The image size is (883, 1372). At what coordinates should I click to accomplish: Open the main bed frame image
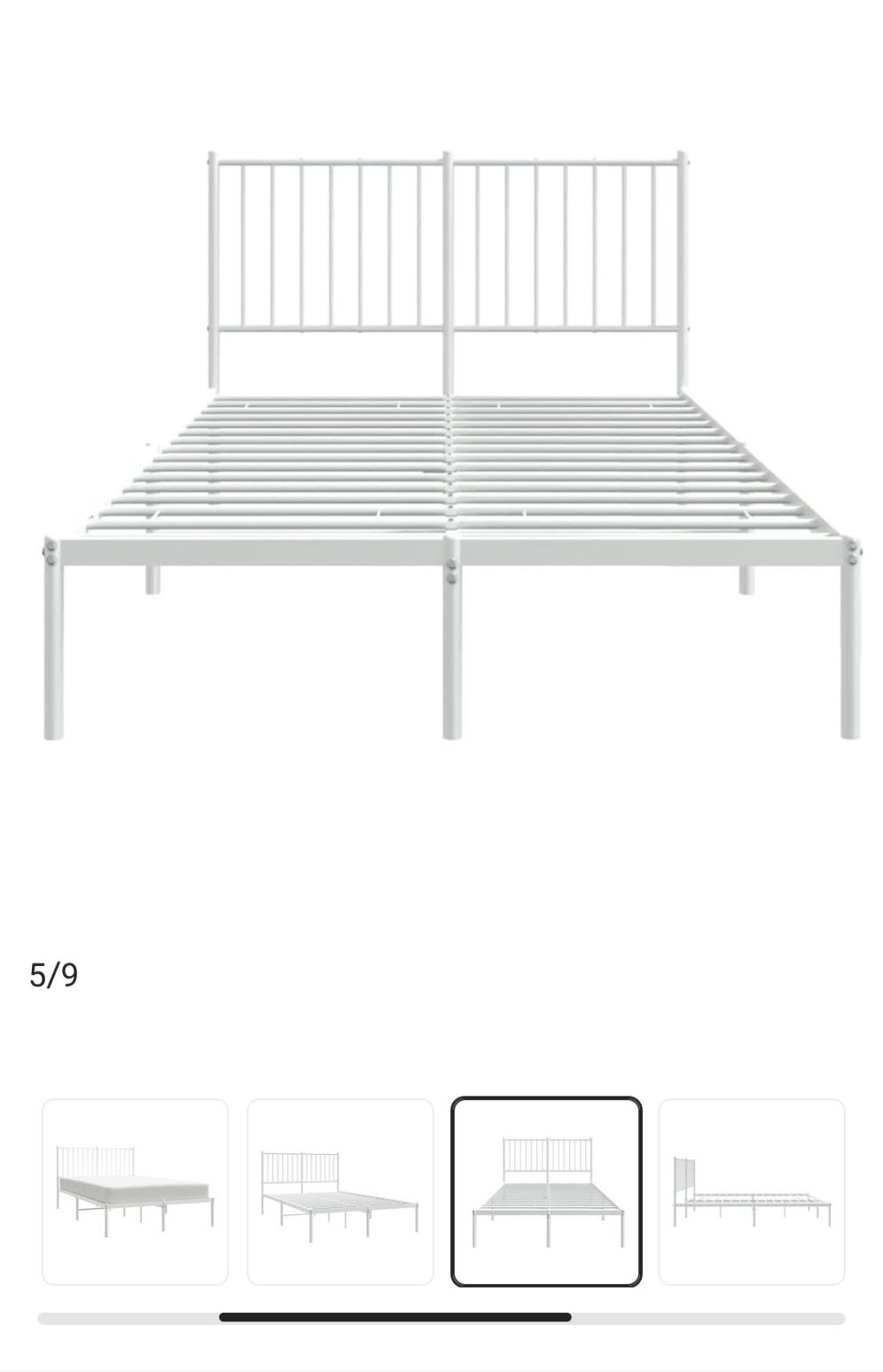pos(450,443)
